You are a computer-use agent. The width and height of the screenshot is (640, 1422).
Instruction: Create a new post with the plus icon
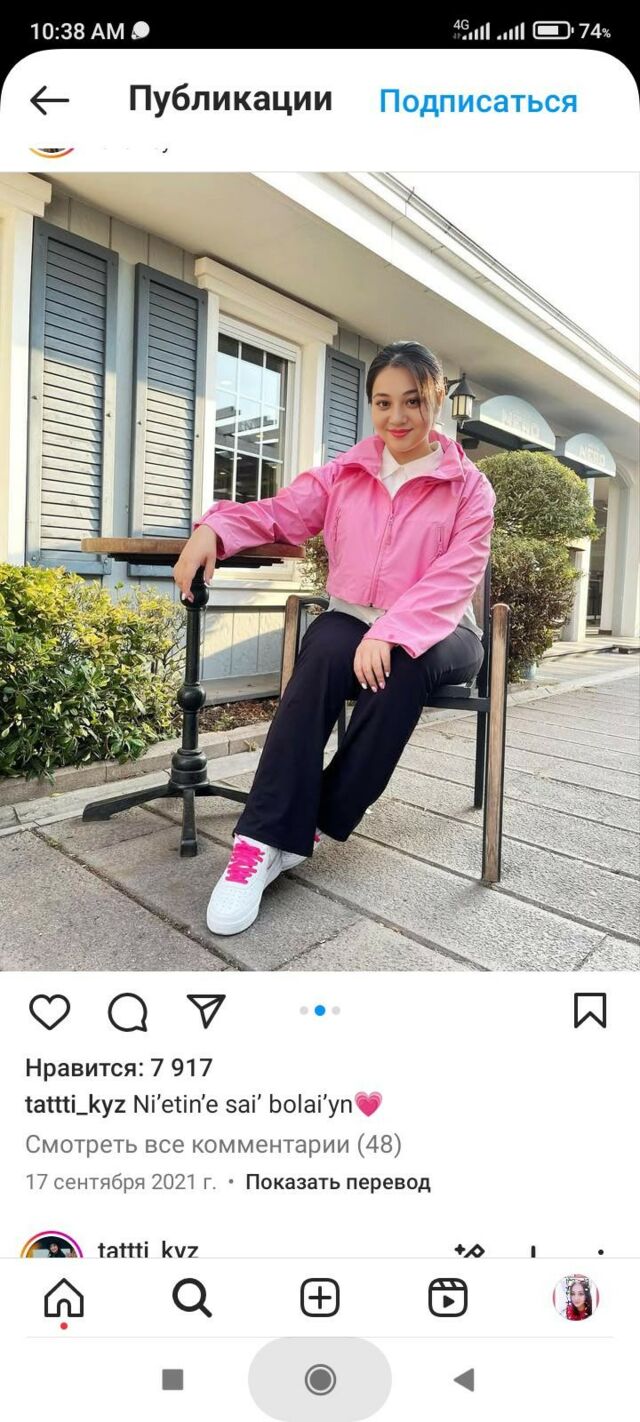[320, 1298]
